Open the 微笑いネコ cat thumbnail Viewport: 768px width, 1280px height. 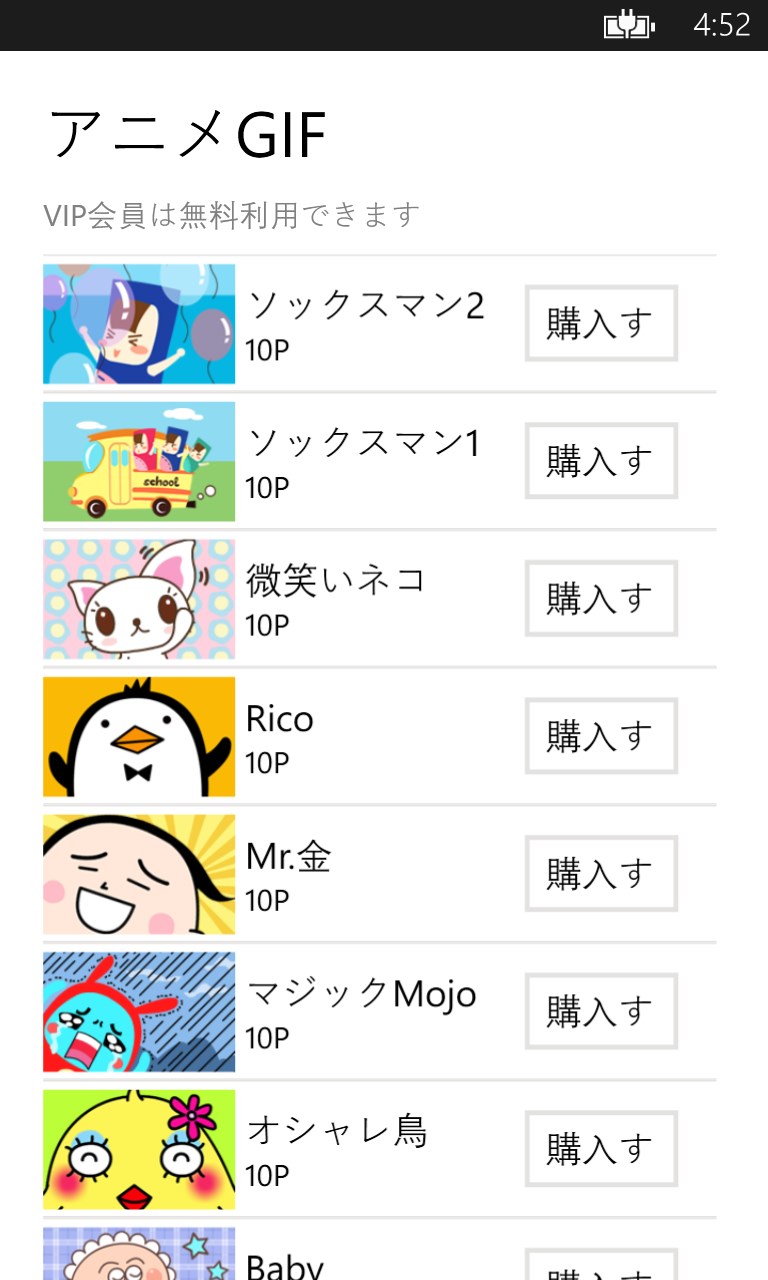pos(139,599)
